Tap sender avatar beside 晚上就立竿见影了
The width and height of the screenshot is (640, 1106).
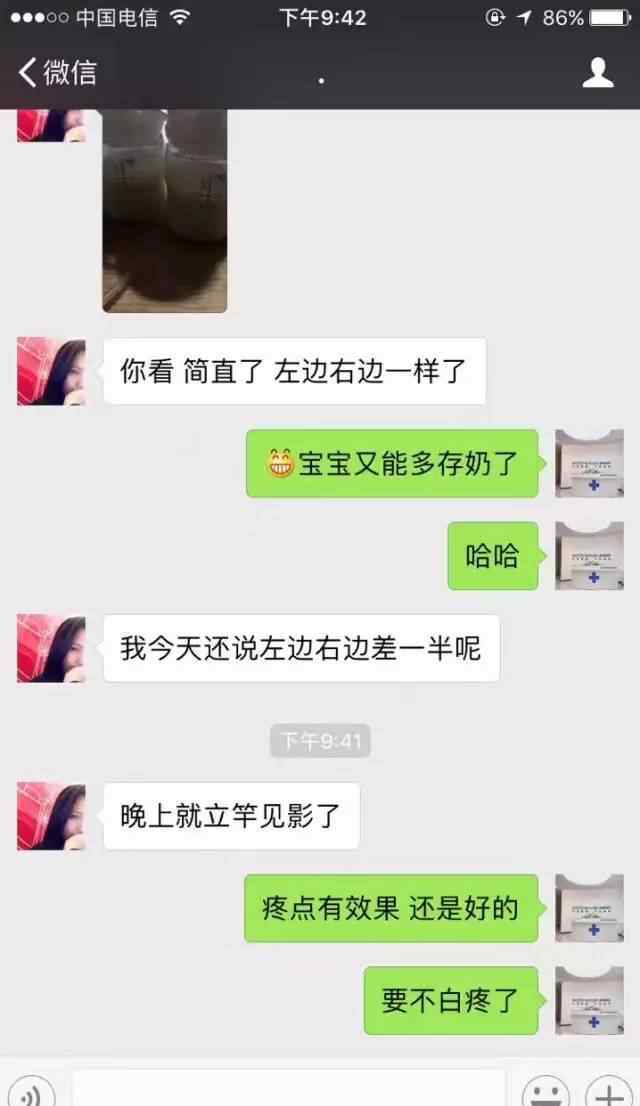[52, 816]
